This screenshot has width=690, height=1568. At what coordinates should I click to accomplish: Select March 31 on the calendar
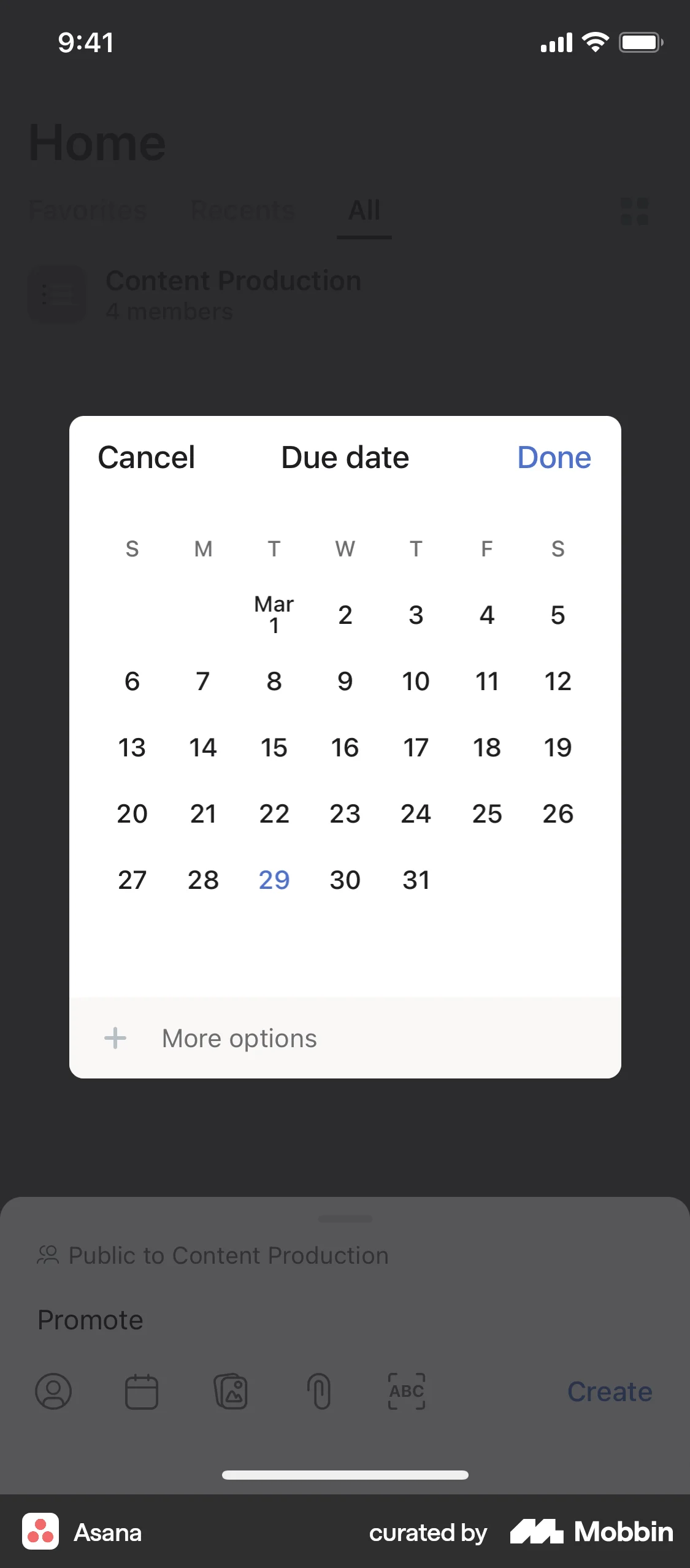click(416, 880)
